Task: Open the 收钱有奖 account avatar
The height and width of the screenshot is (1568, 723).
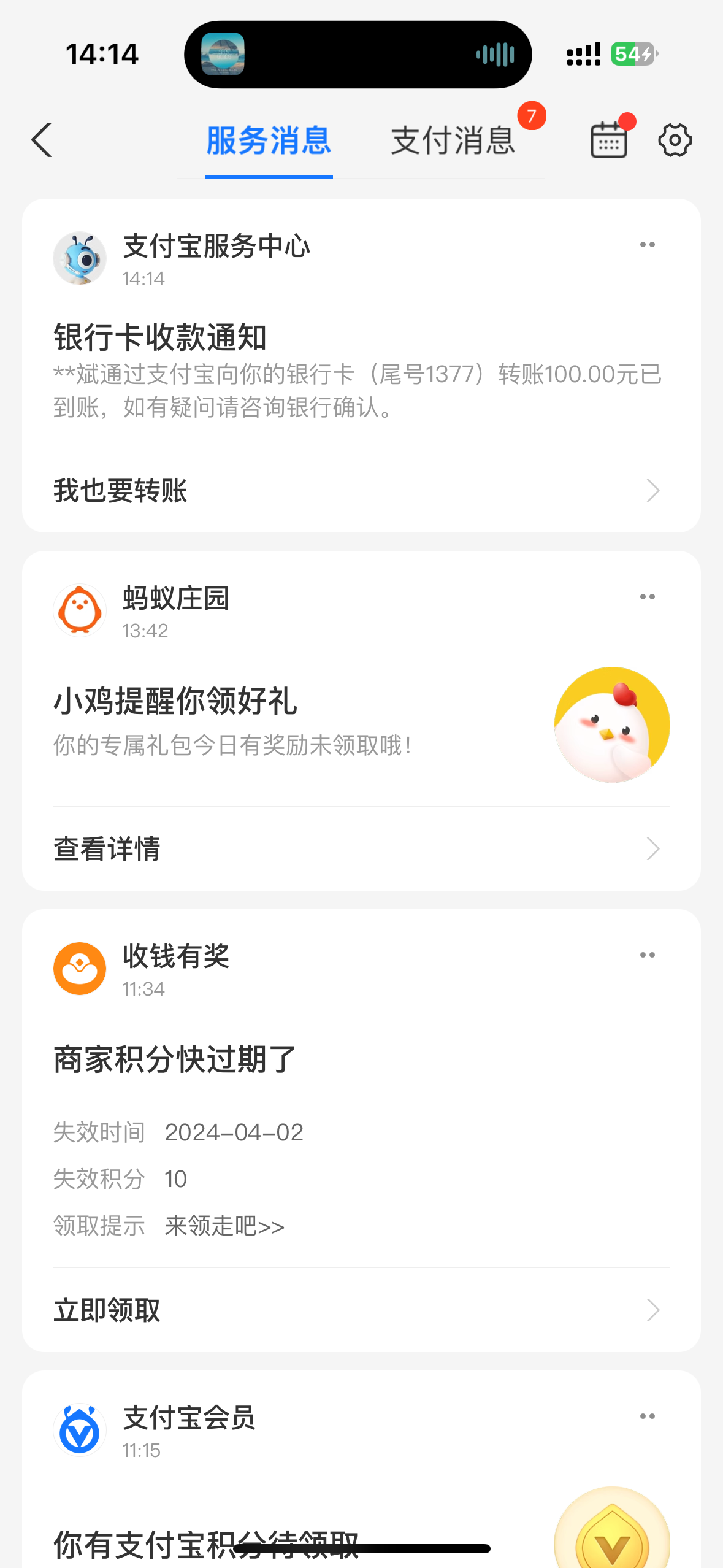Action: coord(80,969)
